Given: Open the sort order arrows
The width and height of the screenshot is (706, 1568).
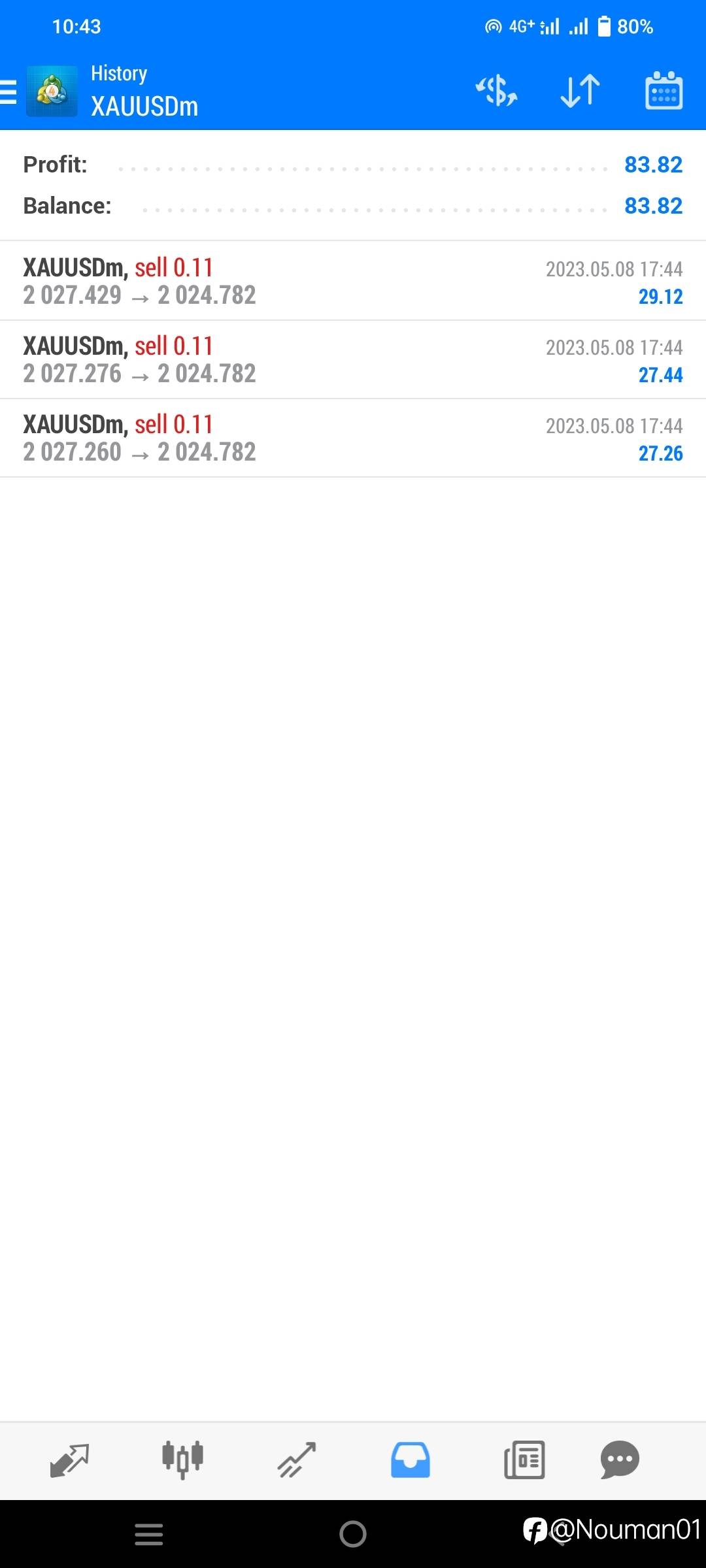Looking at the screenshot, I should coord(580,91).
